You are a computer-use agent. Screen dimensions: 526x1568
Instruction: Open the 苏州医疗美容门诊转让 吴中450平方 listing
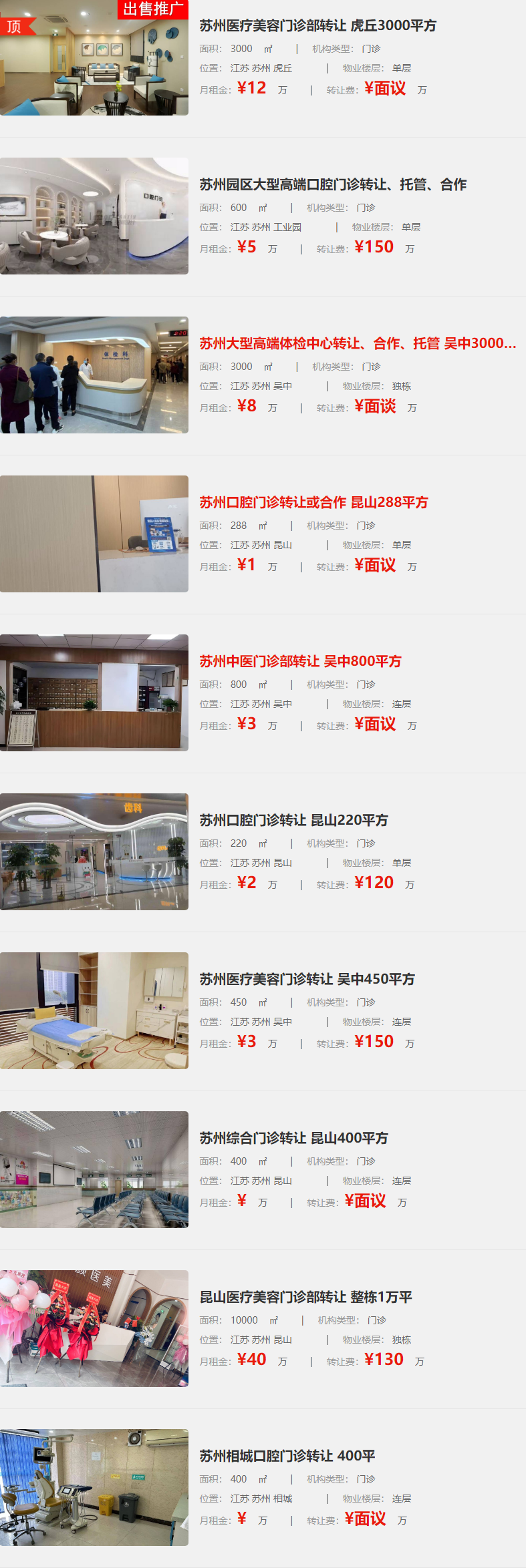point(307,980)
